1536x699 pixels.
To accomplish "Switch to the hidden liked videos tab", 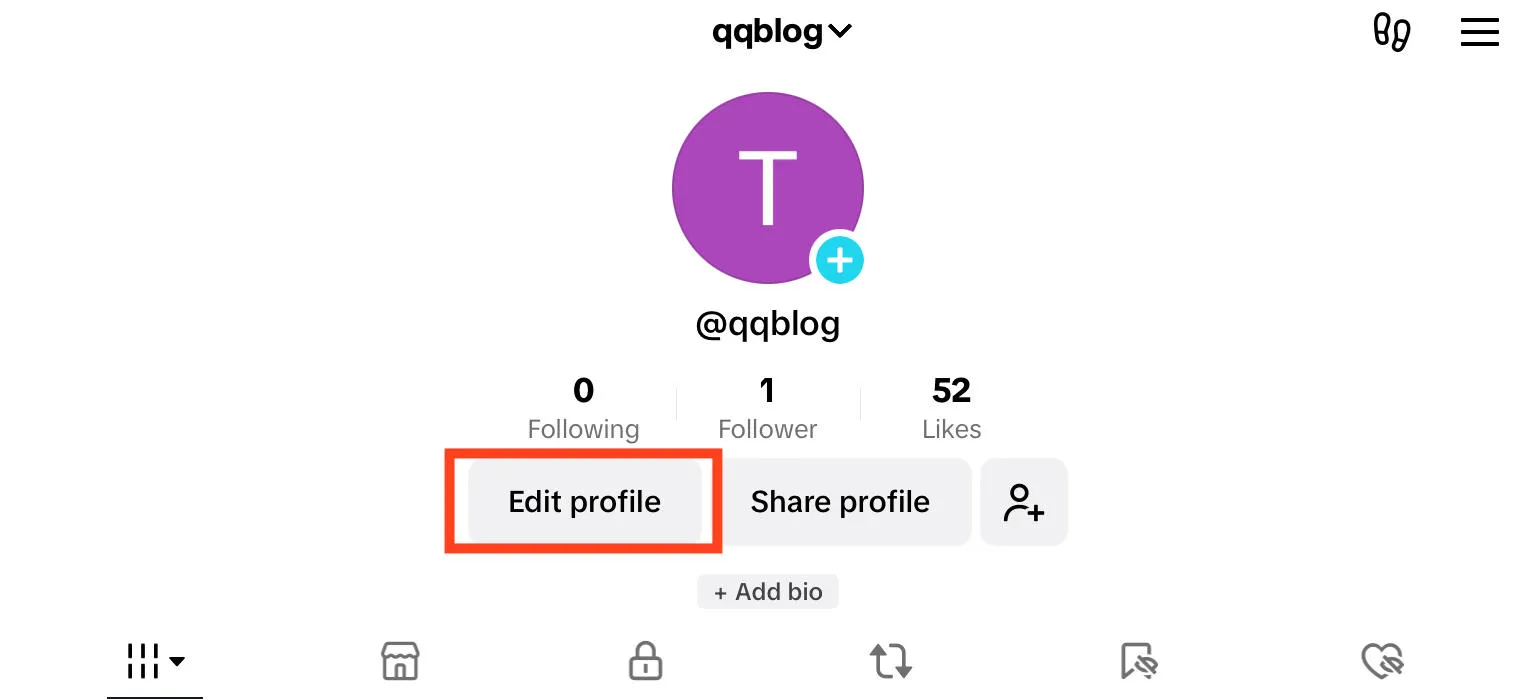I will [1383, 661].
